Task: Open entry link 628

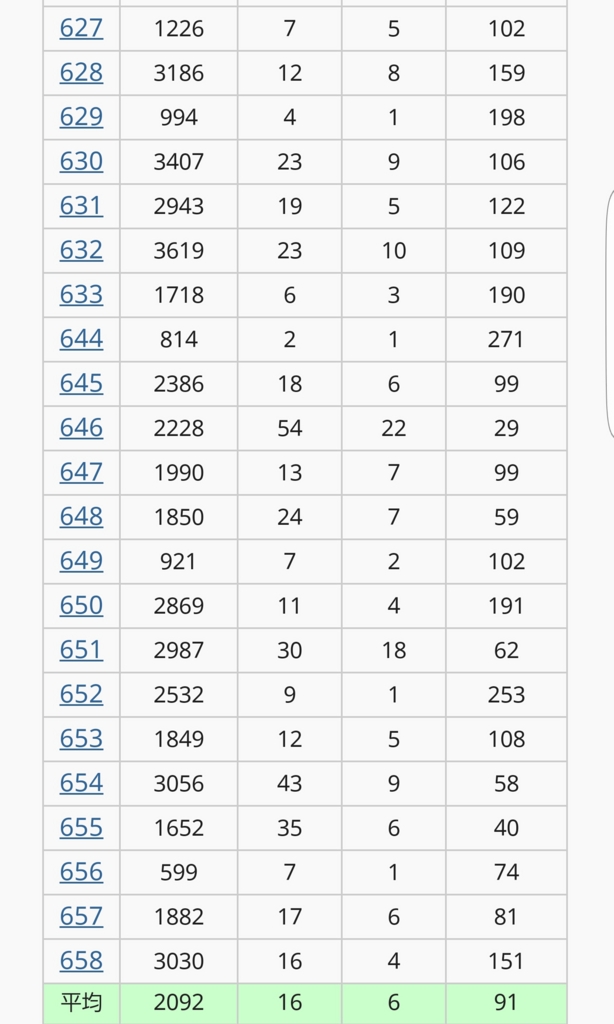Action: click(81, 72)
